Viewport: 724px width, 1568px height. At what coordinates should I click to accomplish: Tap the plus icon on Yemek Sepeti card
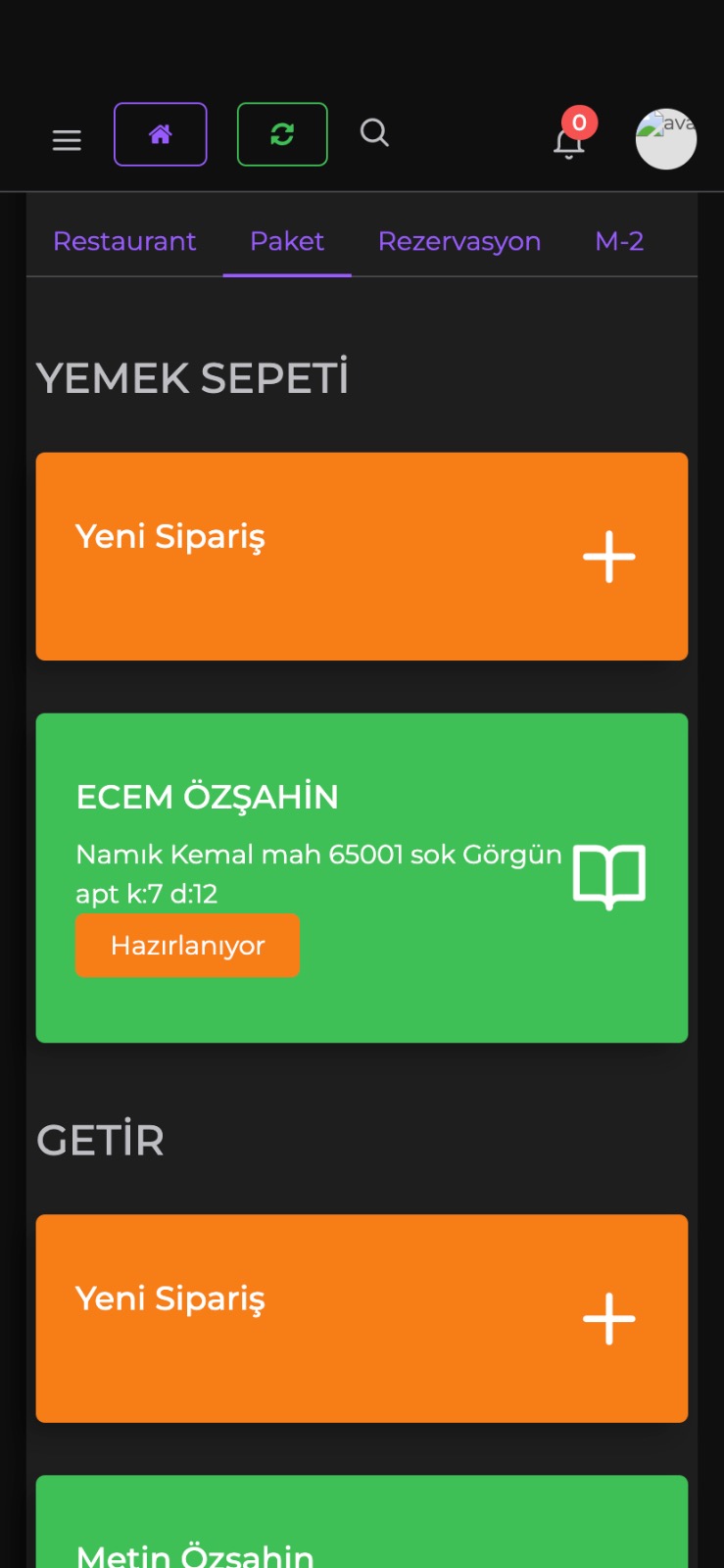[608, 557]
